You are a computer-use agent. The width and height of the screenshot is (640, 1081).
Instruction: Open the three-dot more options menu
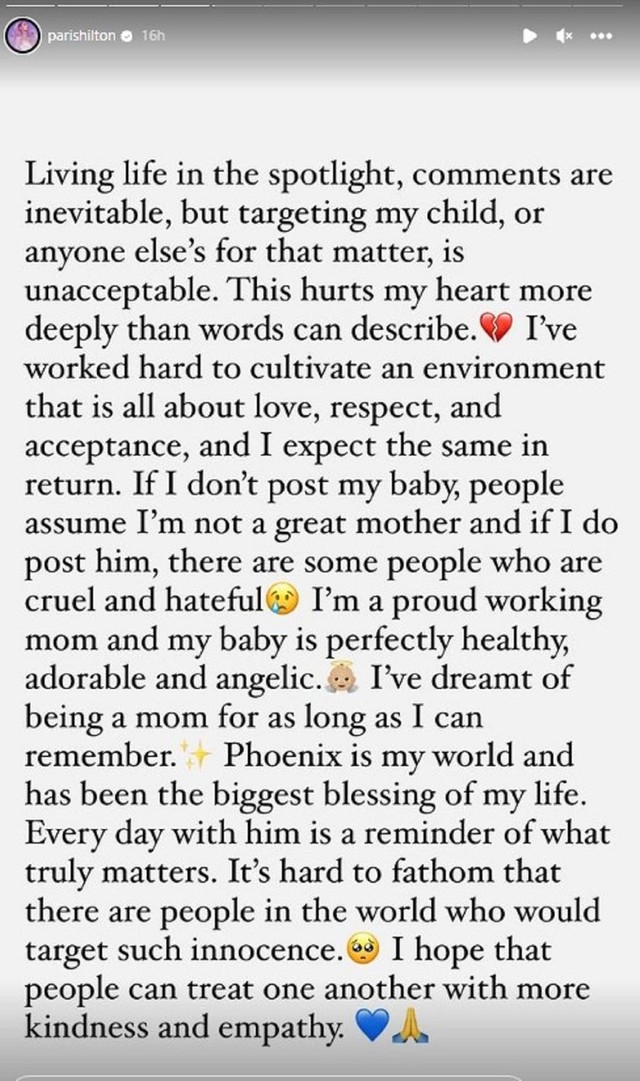[x=600, y=37]
